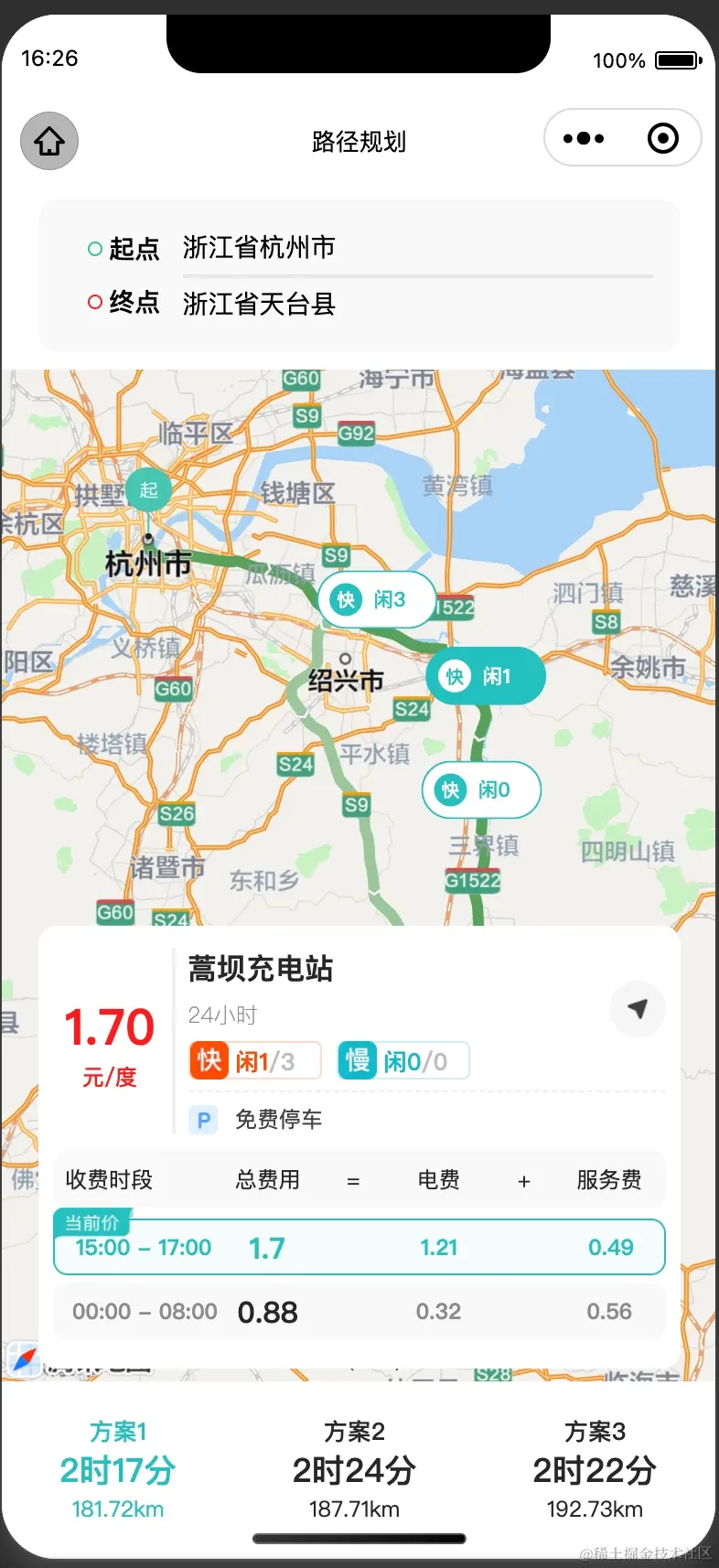
Task: Navigate to 蒿坝充电站 with the arrow icon
Action: (x=637, y=1009)
